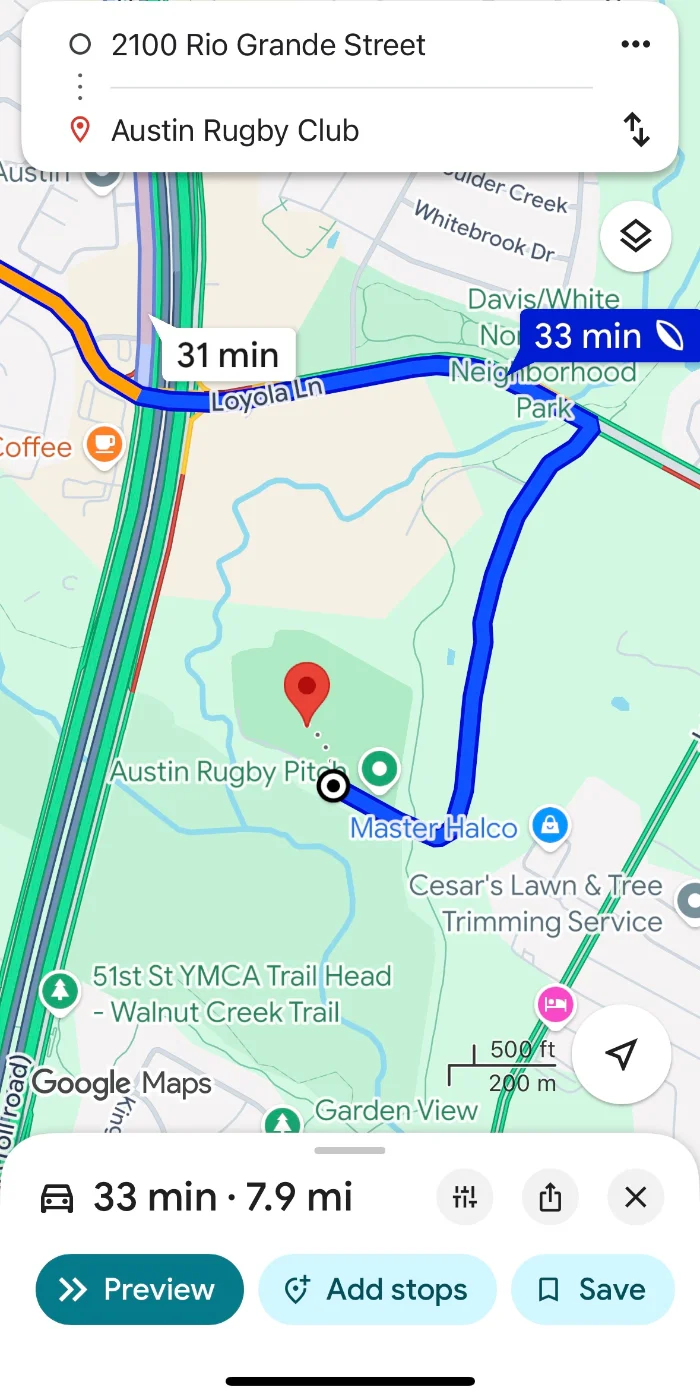Edit the 2100 Rio Grande Street starting point
This screenshot has width=700, height=1400.
(268, 45)
